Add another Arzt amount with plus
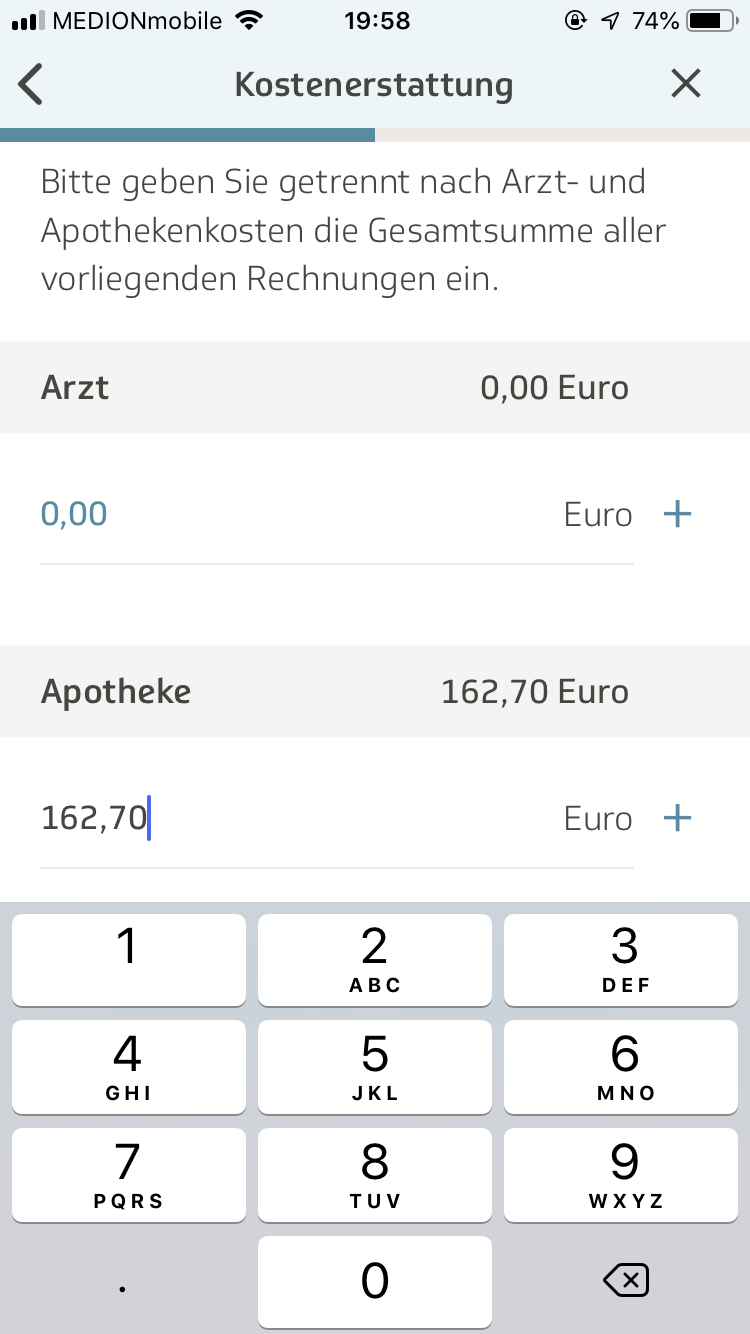Image resolution: width=750 pixels, height=1334 pixels. coord(678,515)
